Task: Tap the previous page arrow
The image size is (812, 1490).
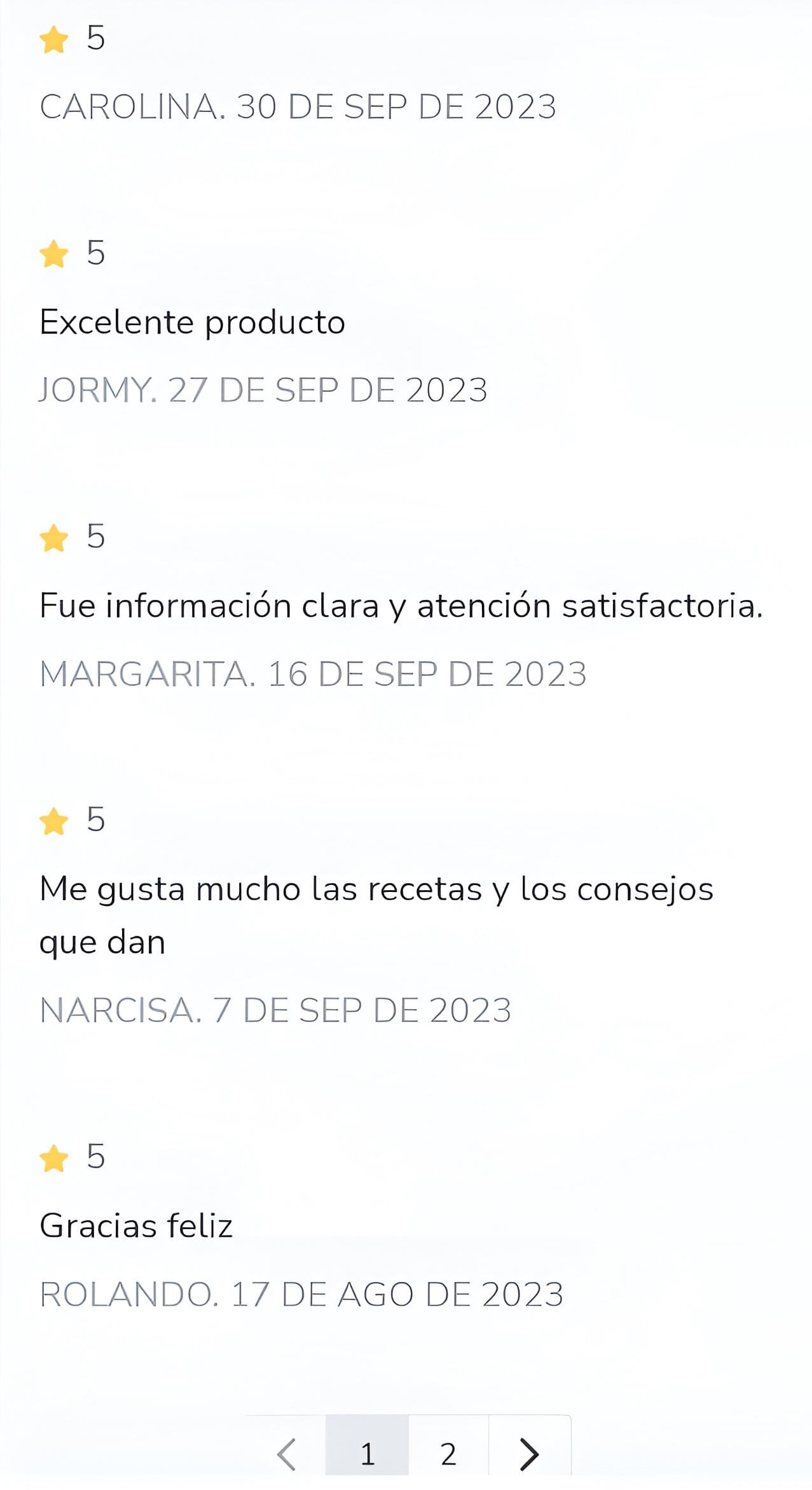Action: point(286,1453)
